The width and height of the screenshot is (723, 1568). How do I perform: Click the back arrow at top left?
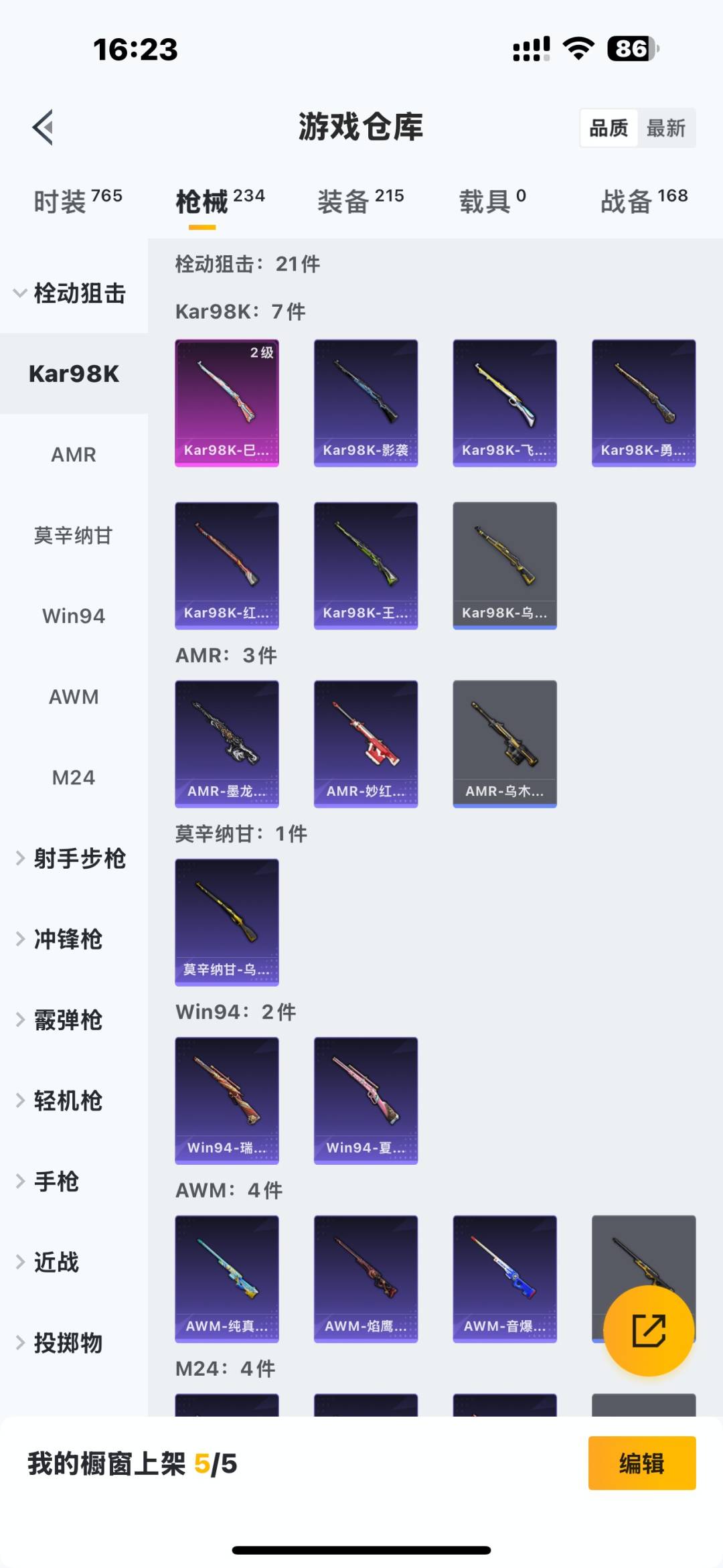click(42, 128)
